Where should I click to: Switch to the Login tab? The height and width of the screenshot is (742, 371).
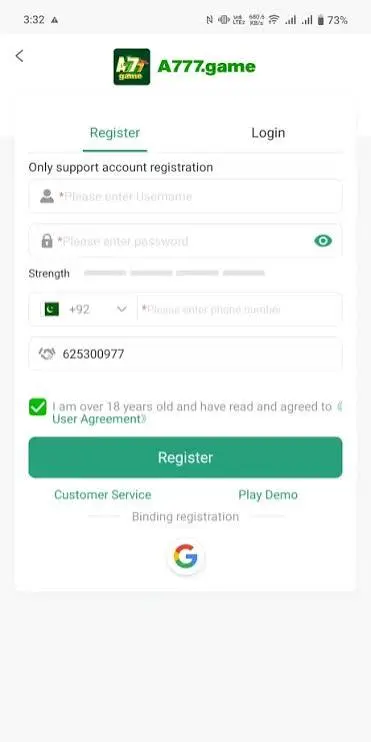(x=268, y=132)
